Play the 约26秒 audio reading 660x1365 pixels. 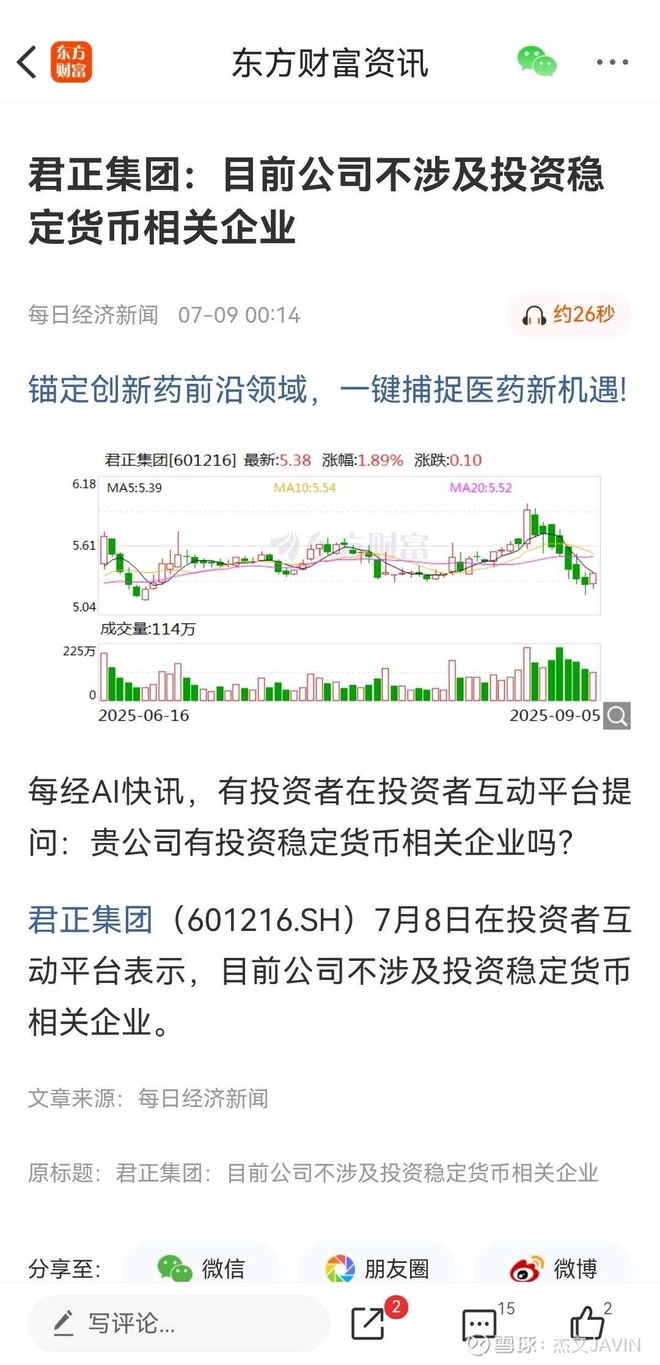pos(569,315)
